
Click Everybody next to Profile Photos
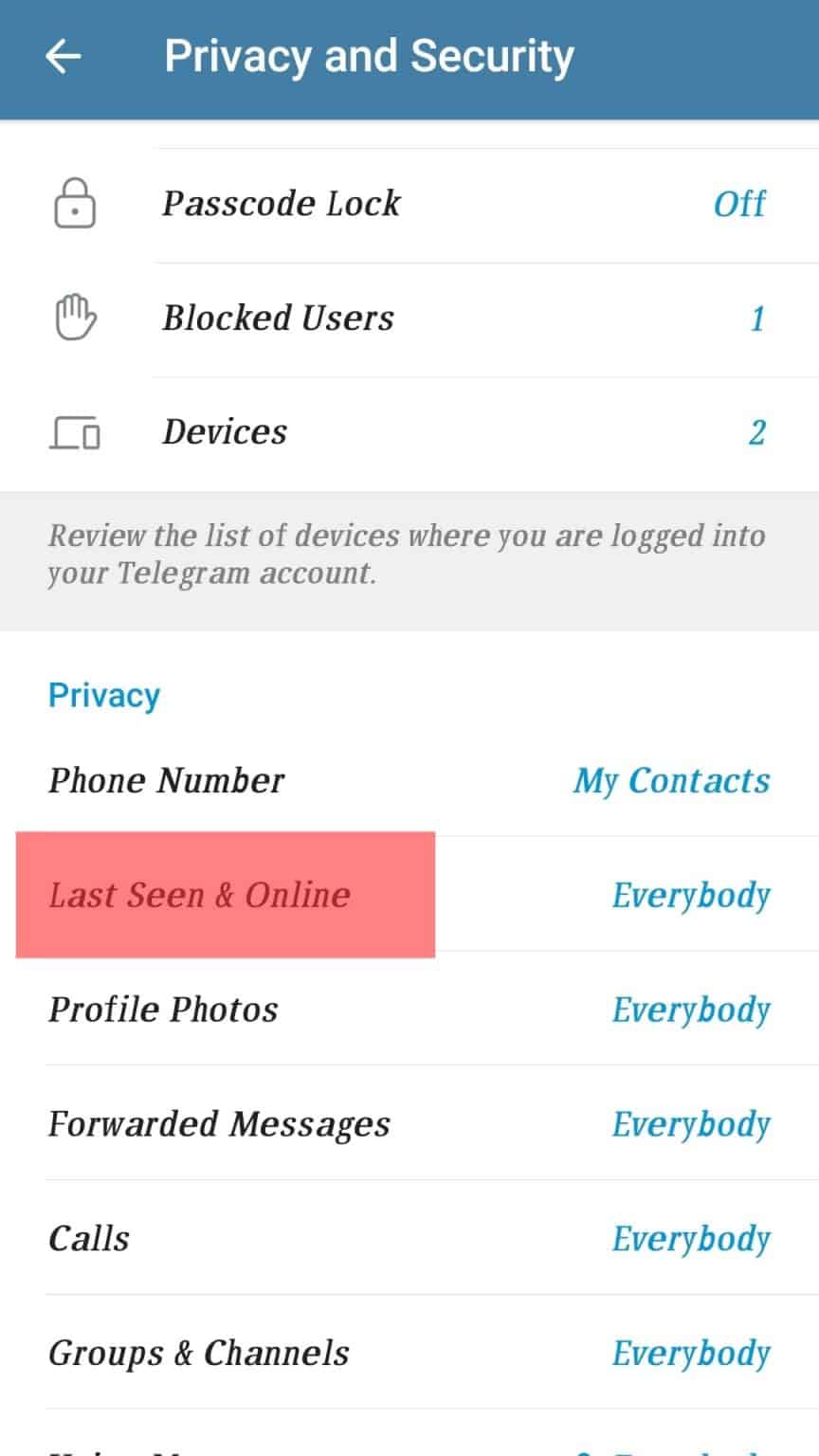[691, 1009]
